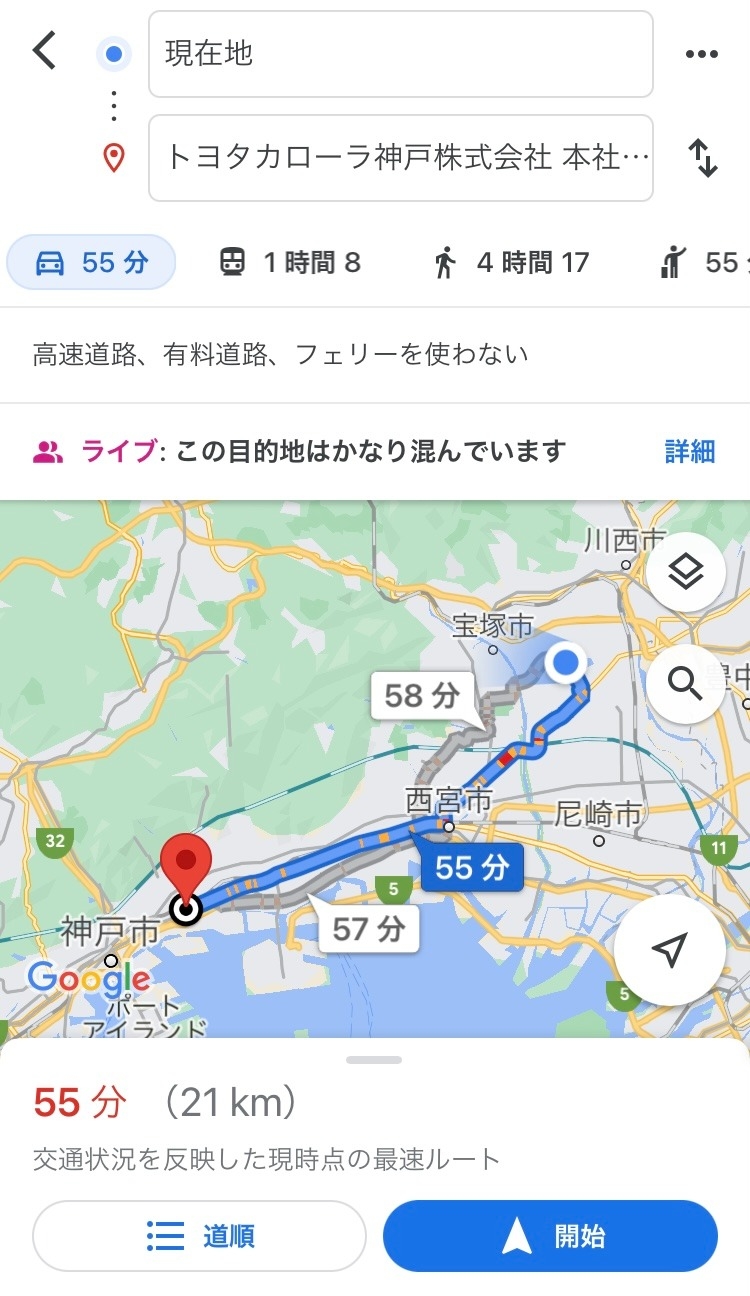The height and width of the screenshot is (1296, 750).
Task: Edit the トヨタカローラ神戸 destination field
Action: click(400, 158)
